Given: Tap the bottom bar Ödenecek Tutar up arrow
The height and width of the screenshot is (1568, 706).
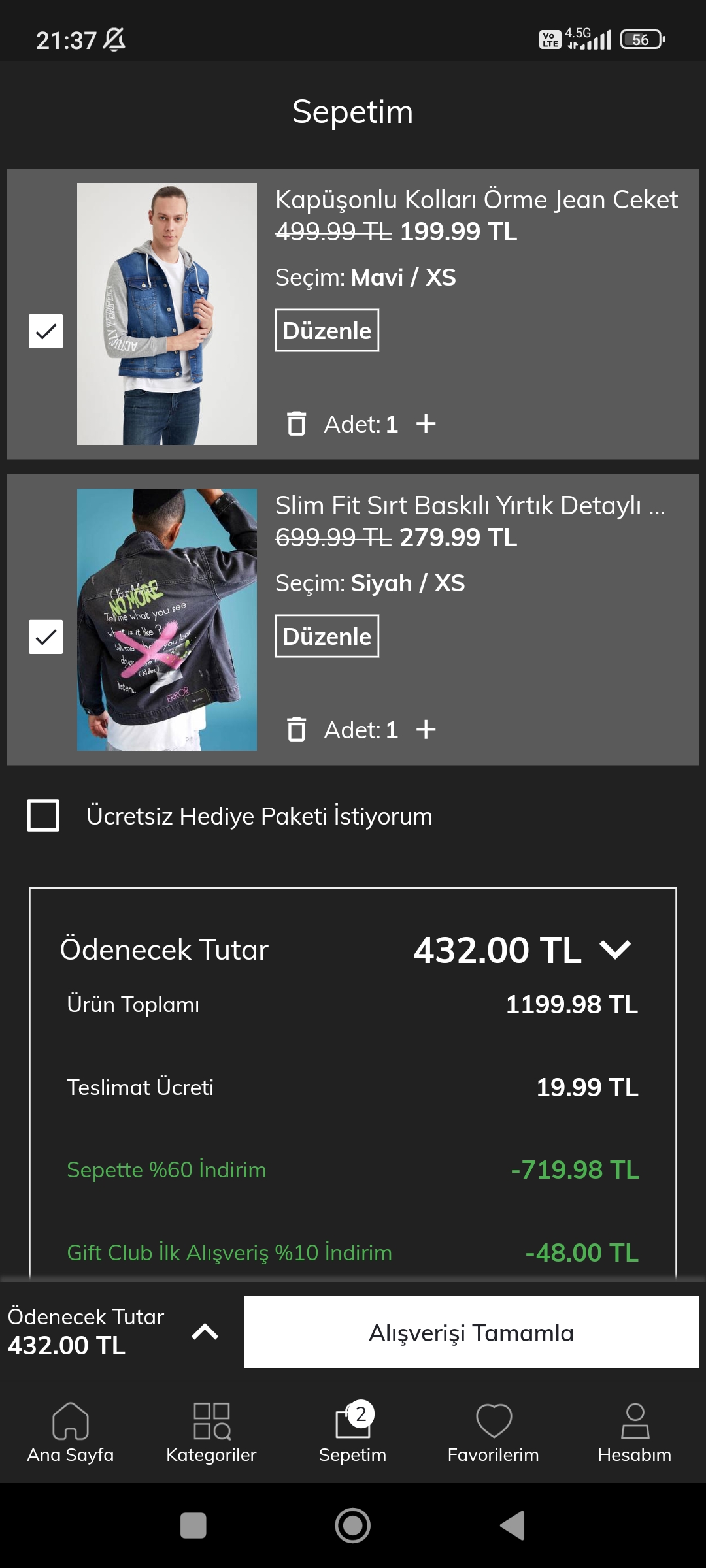Looking at the screenshot, I should pyautogui.click(x=205, y=1331).
